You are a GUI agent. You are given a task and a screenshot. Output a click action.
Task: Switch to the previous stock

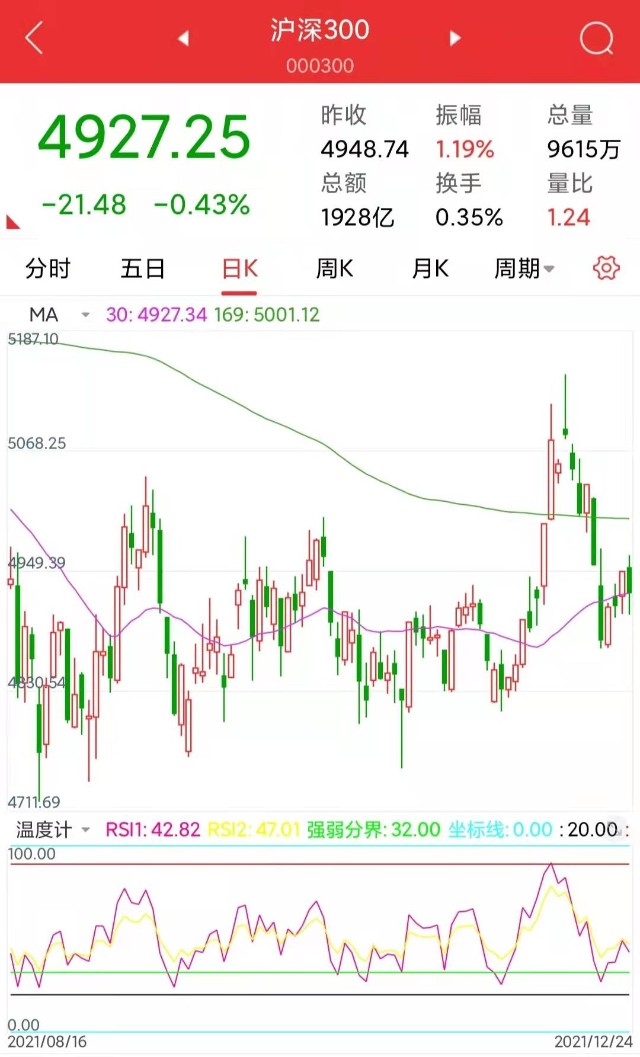[x=183, y=39]
